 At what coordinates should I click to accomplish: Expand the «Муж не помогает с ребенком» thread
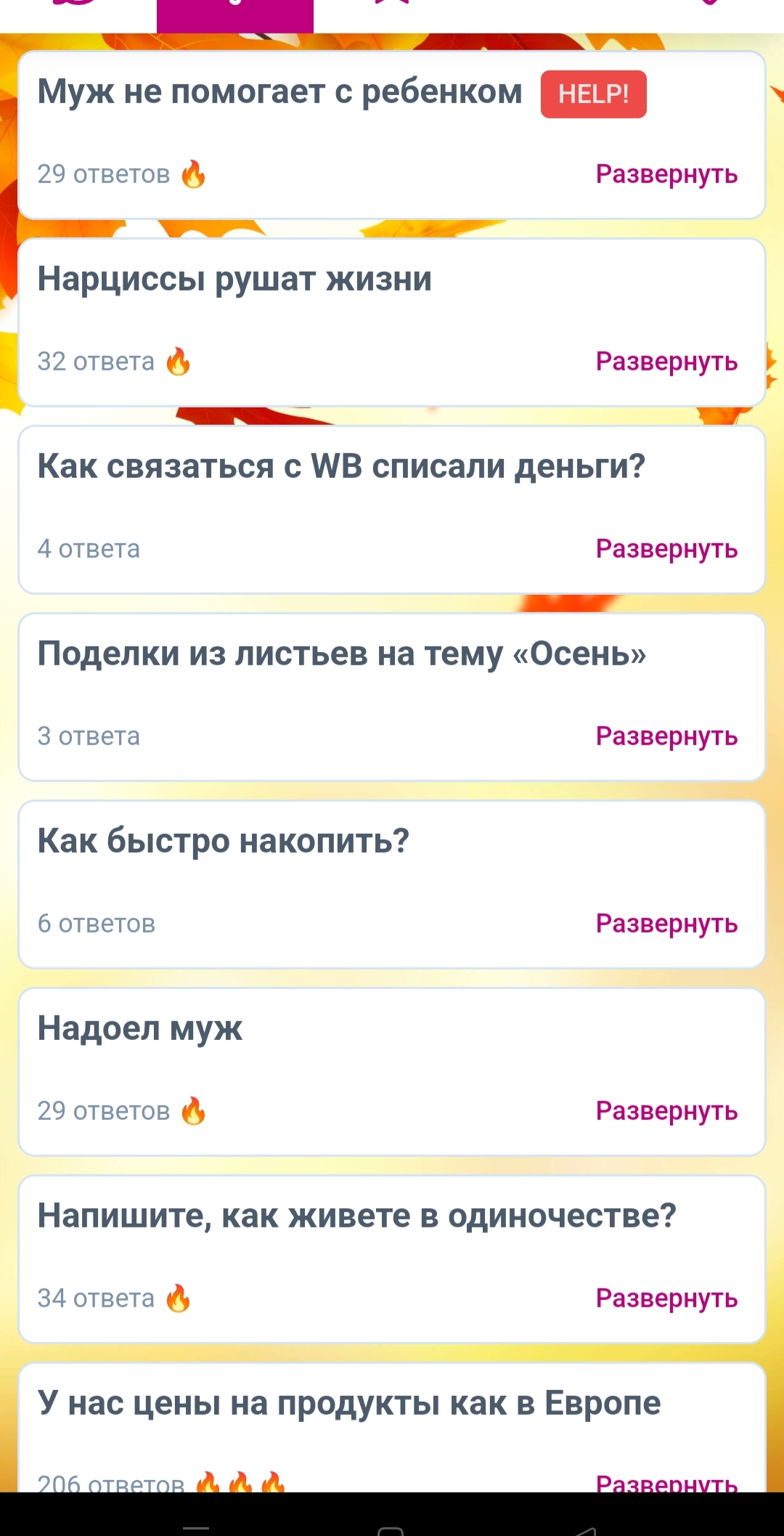coord(666,174)
